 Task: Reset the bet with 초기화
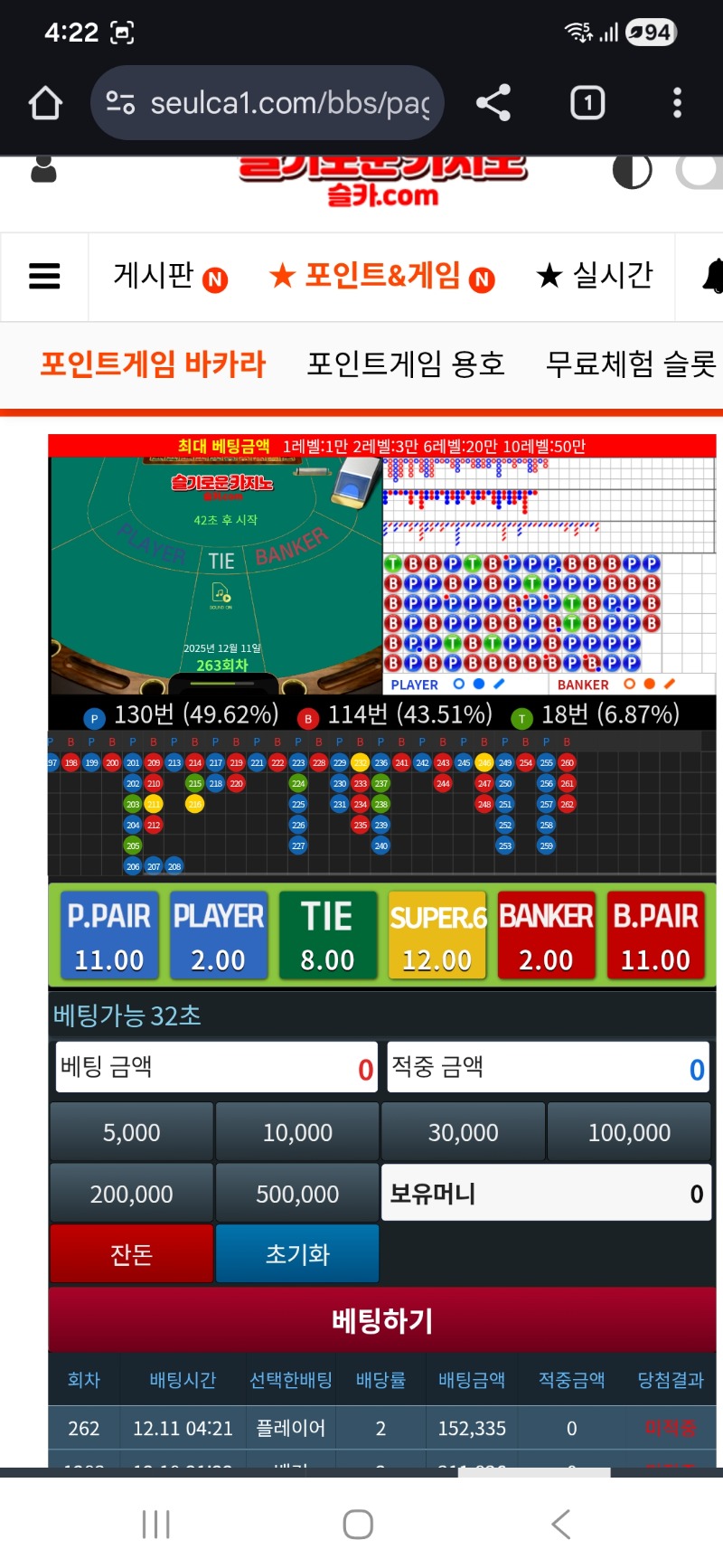297,1254
